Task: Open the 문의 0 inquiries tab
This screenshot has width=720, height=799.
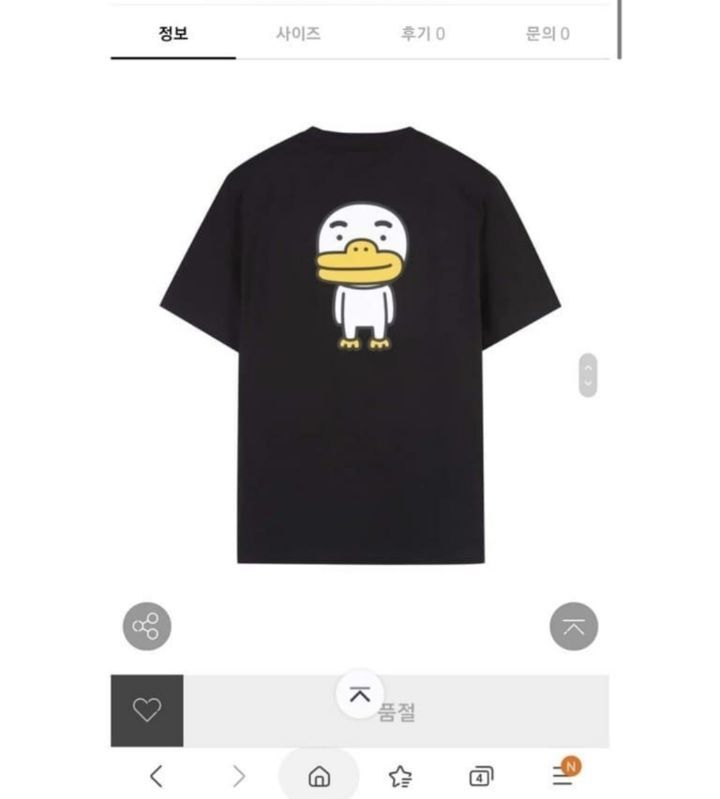Action: coord(547,33)
